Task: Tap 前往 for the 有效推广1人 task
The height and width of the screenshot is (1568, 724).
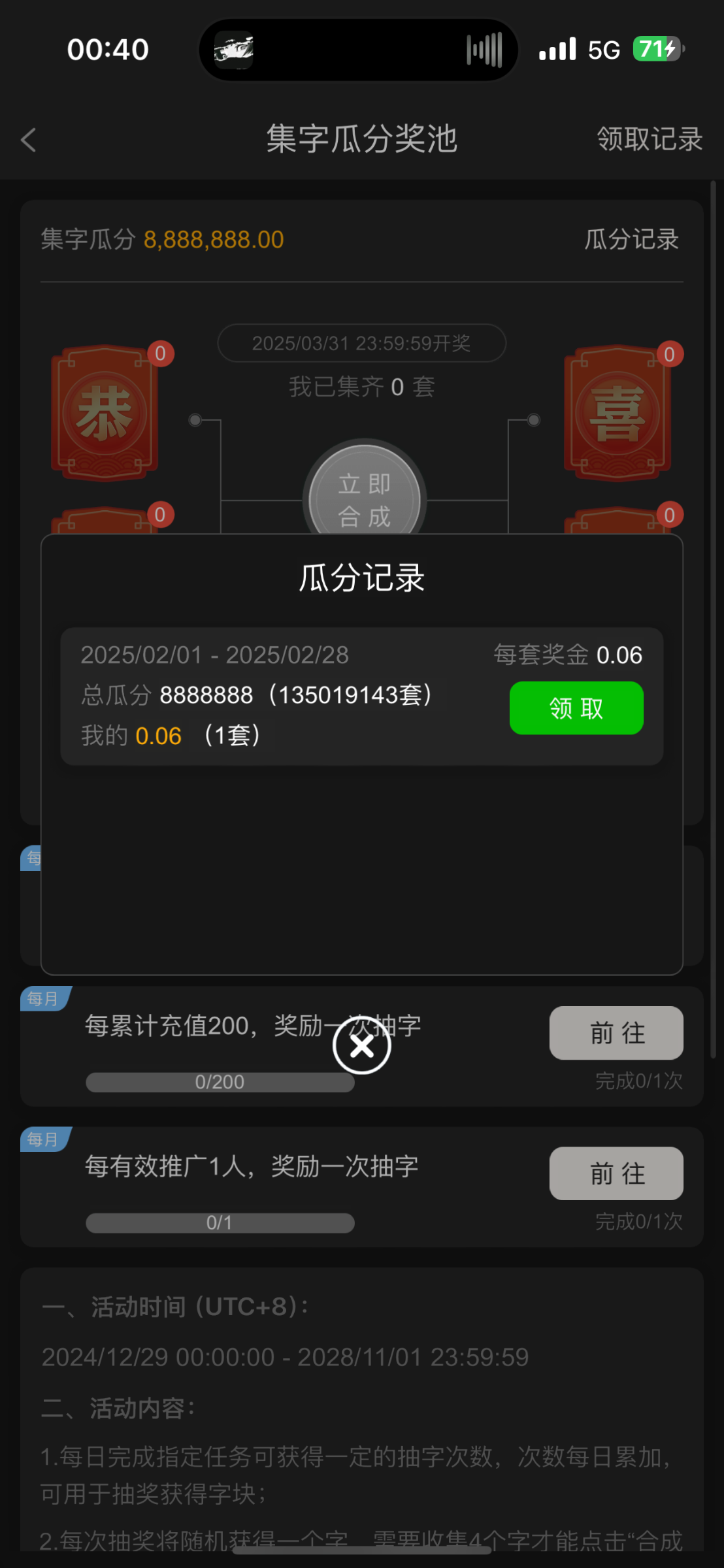Action: click(x=616, y=1173)
